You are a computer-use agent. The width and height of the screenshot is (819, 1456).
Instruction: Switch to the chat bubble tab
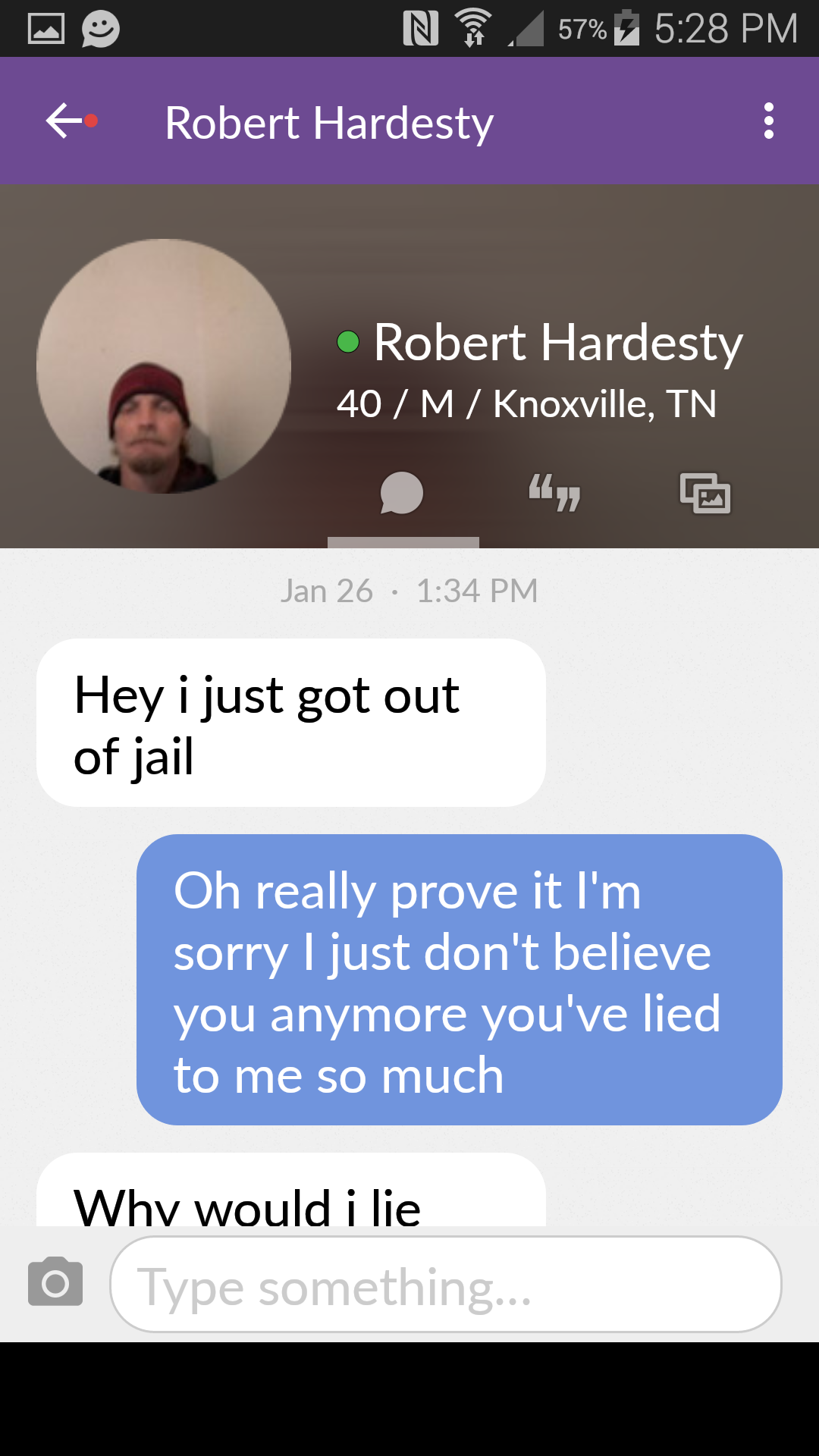[402, 494]
